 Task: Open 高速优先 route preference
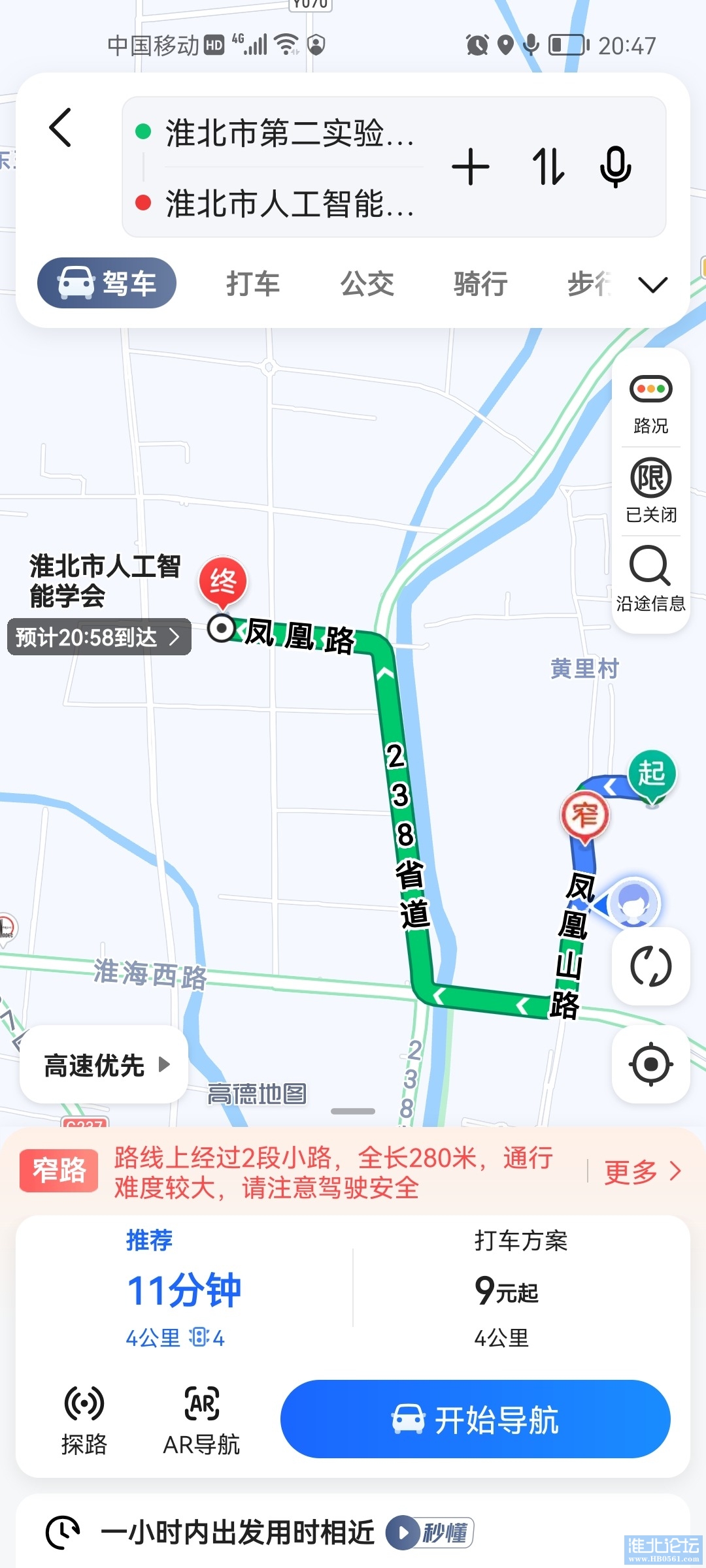(x=105, y=1066)
